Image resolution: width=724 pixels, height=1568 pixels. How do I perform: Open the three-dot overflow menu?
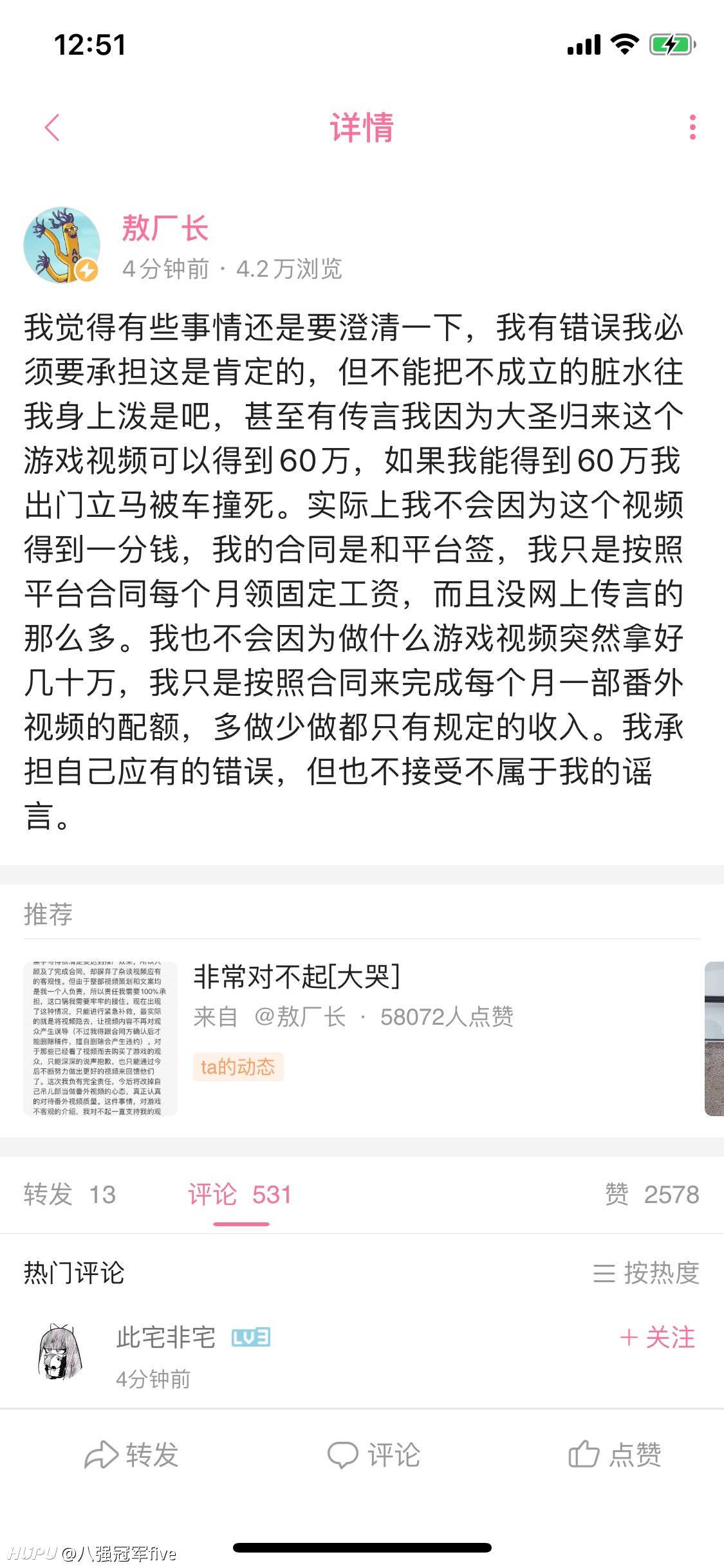(692, 127)
